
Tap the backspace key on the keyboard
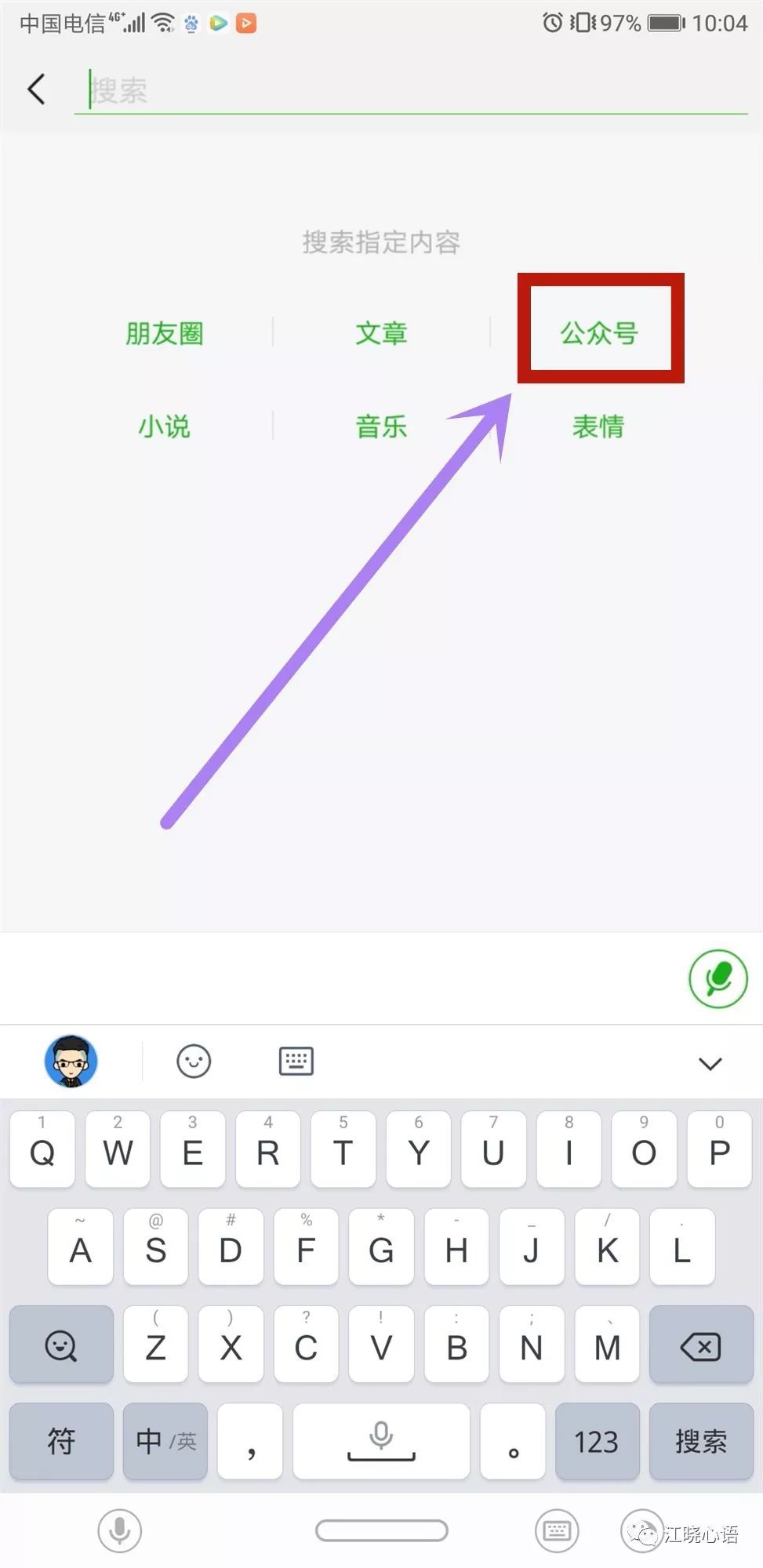701,1345
